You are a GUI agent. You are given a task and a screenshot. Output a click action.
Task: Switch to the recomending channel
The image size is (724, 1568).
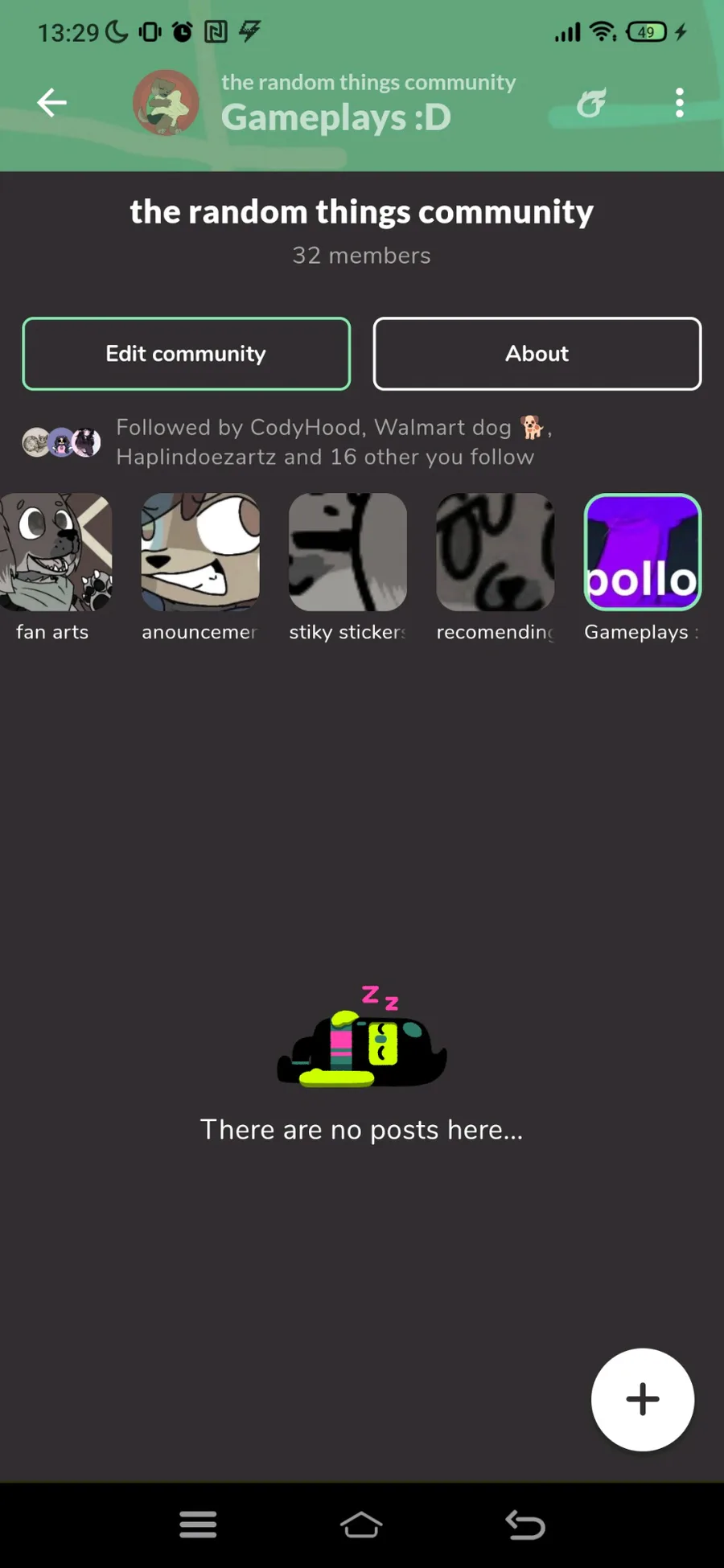(496, 569)
